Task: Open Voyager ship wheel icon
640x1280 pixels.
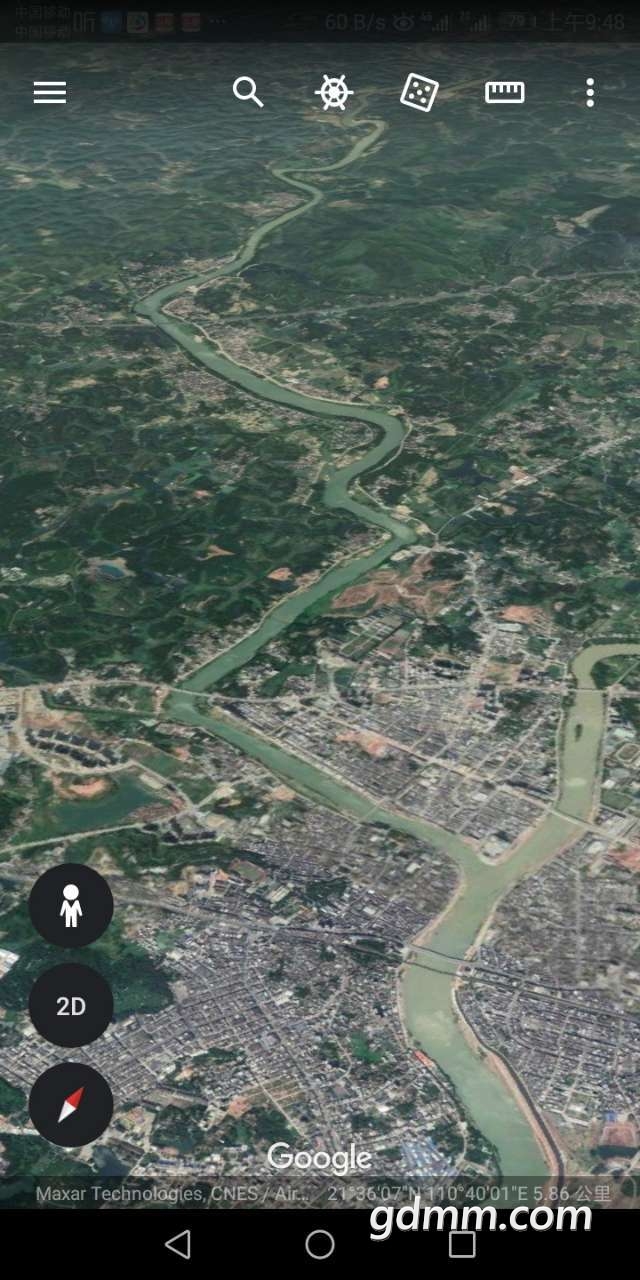Action: (334, 93)
